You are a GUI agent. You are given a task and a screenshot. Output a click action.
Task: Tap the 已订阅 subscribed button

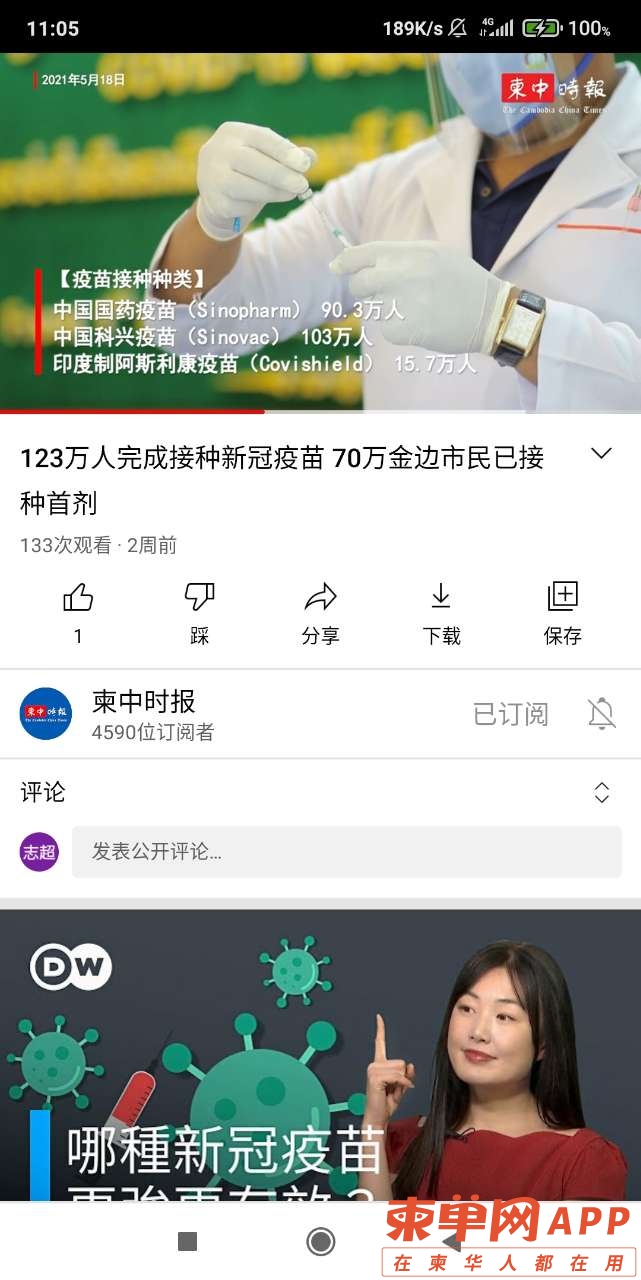(510, 714)
